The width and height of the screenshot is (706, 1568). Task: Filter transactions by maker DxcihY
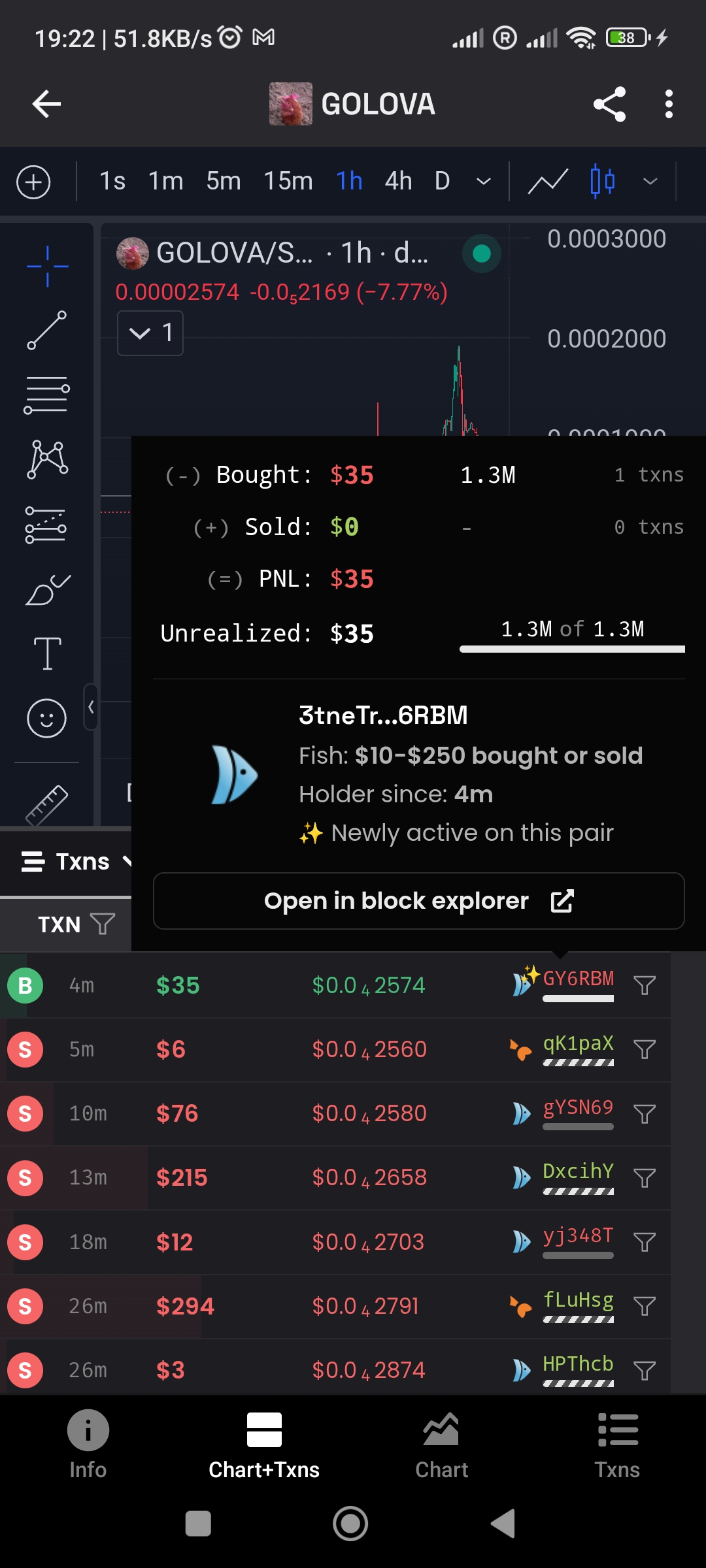645,1178
